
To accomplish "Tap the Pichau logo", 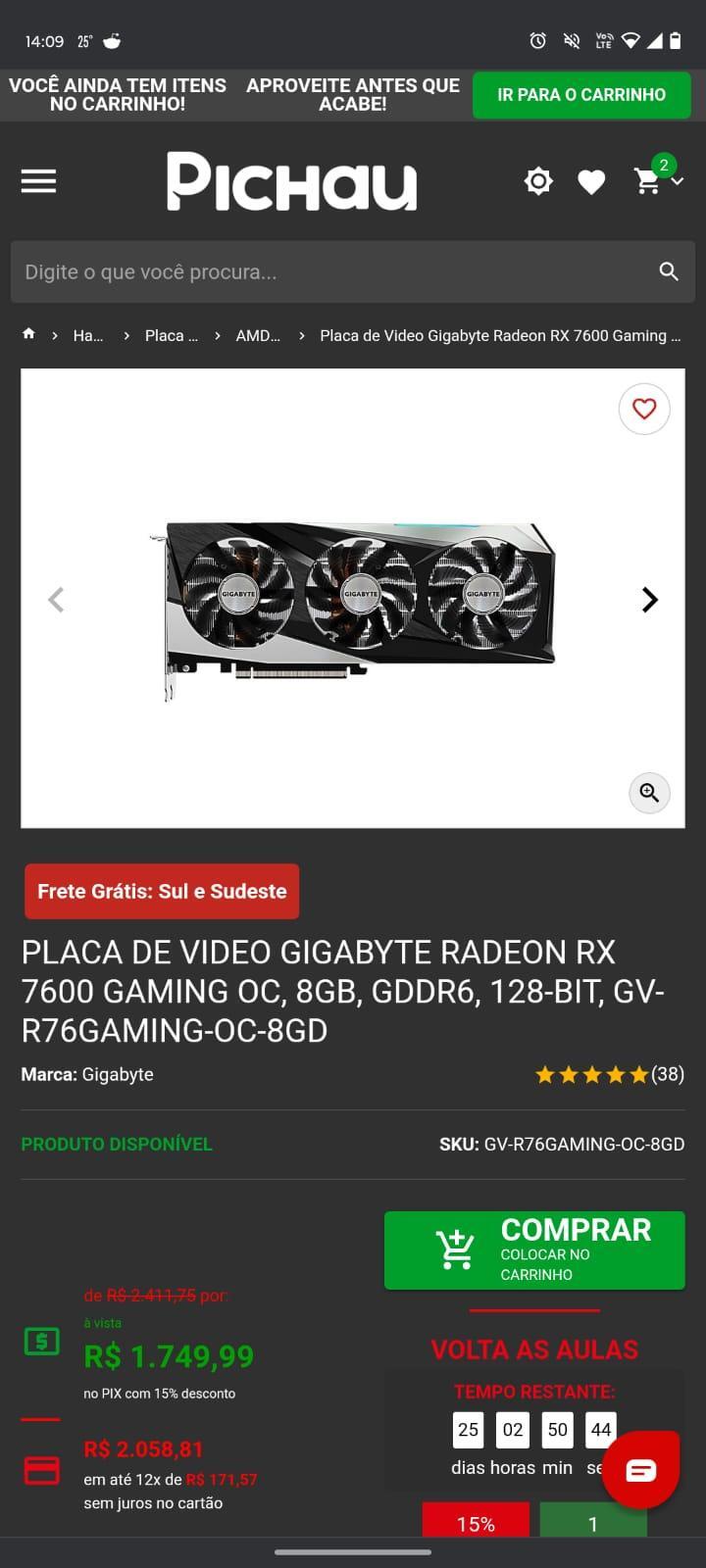I will [291, 181].
